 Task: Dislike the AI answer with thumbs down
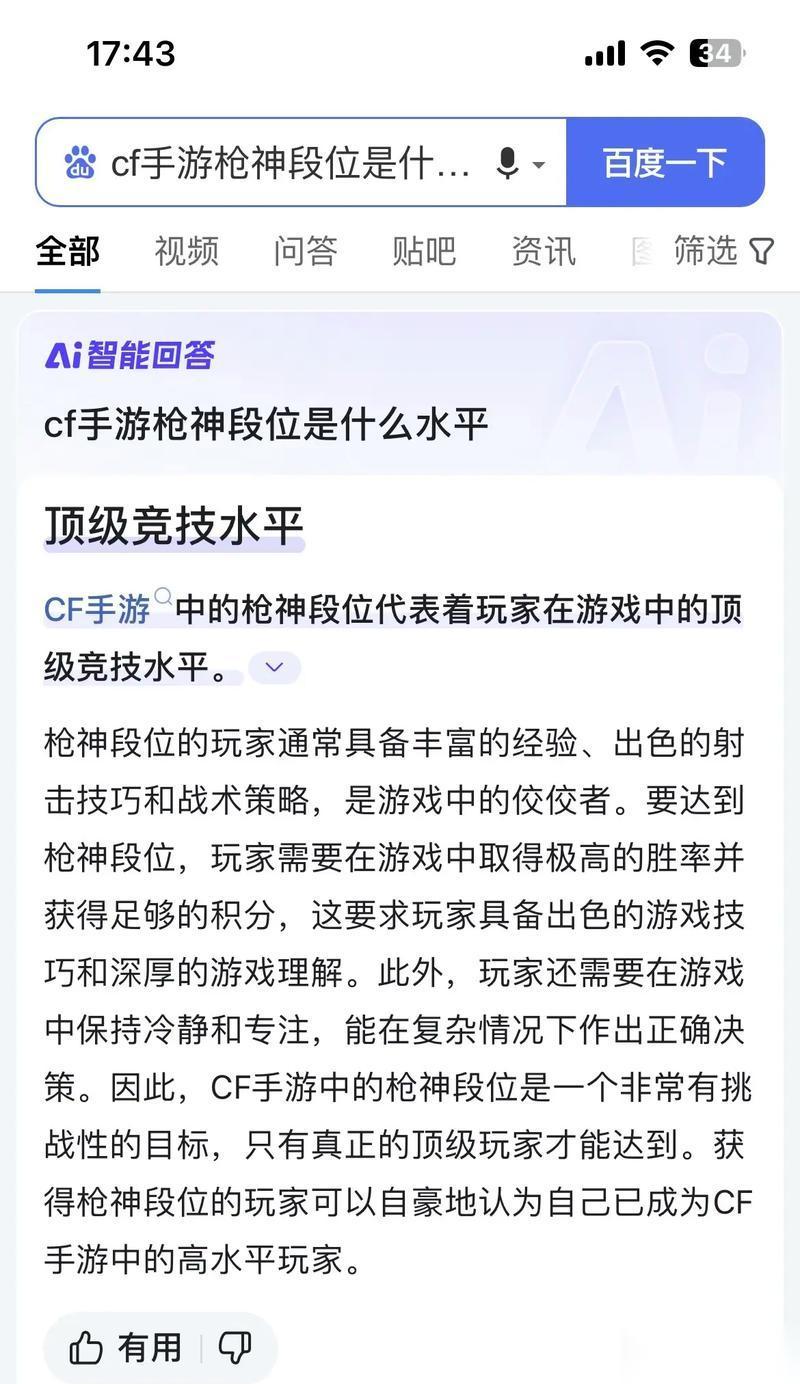point(235,1348)
